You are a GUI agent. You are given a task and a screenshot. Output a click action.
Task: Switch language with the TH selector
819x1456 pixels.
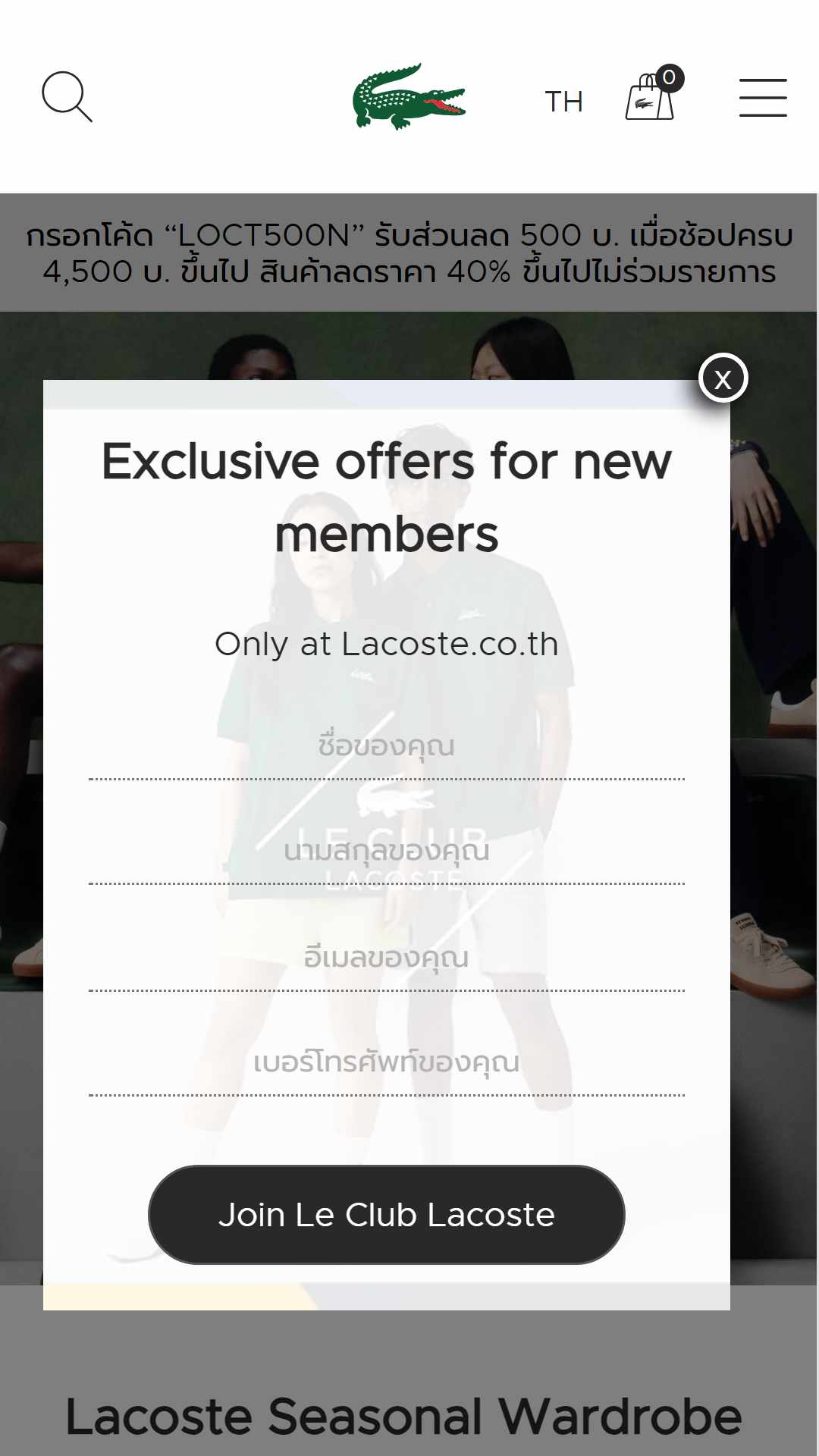[563, 102]
